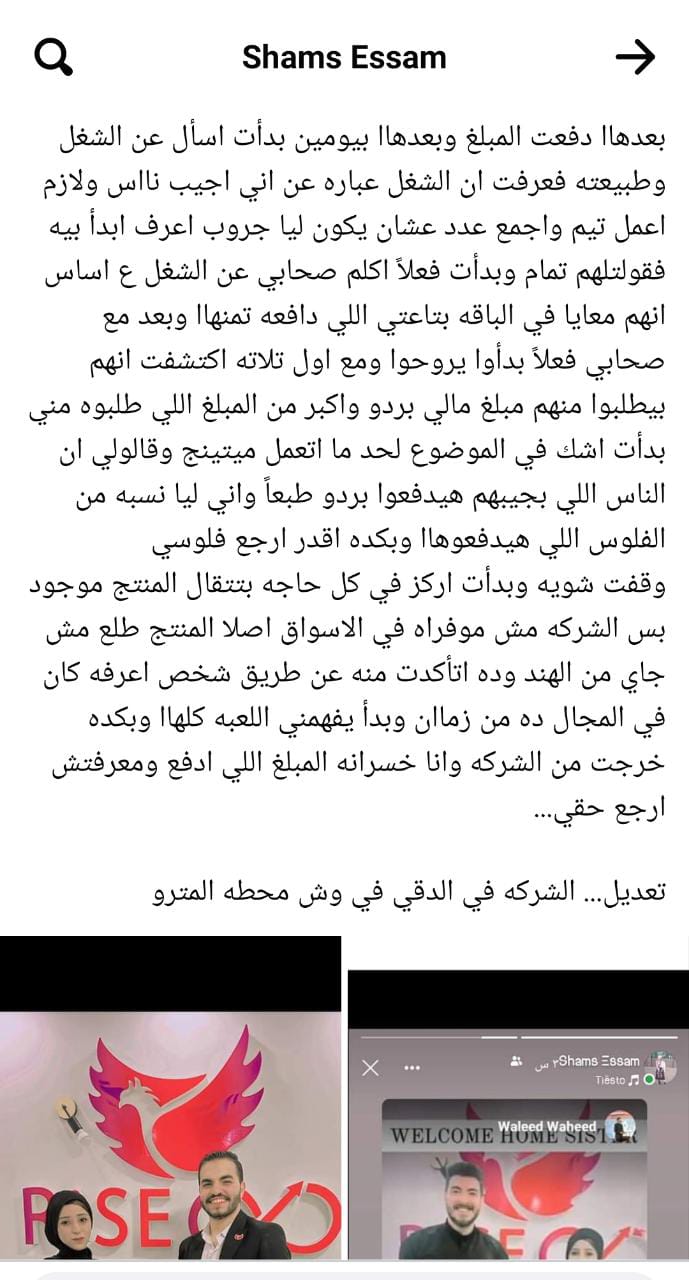Viewport: 689px width, 1280px height.
Task: Tap the arrow to go back
Action: (x=634, y=57)
